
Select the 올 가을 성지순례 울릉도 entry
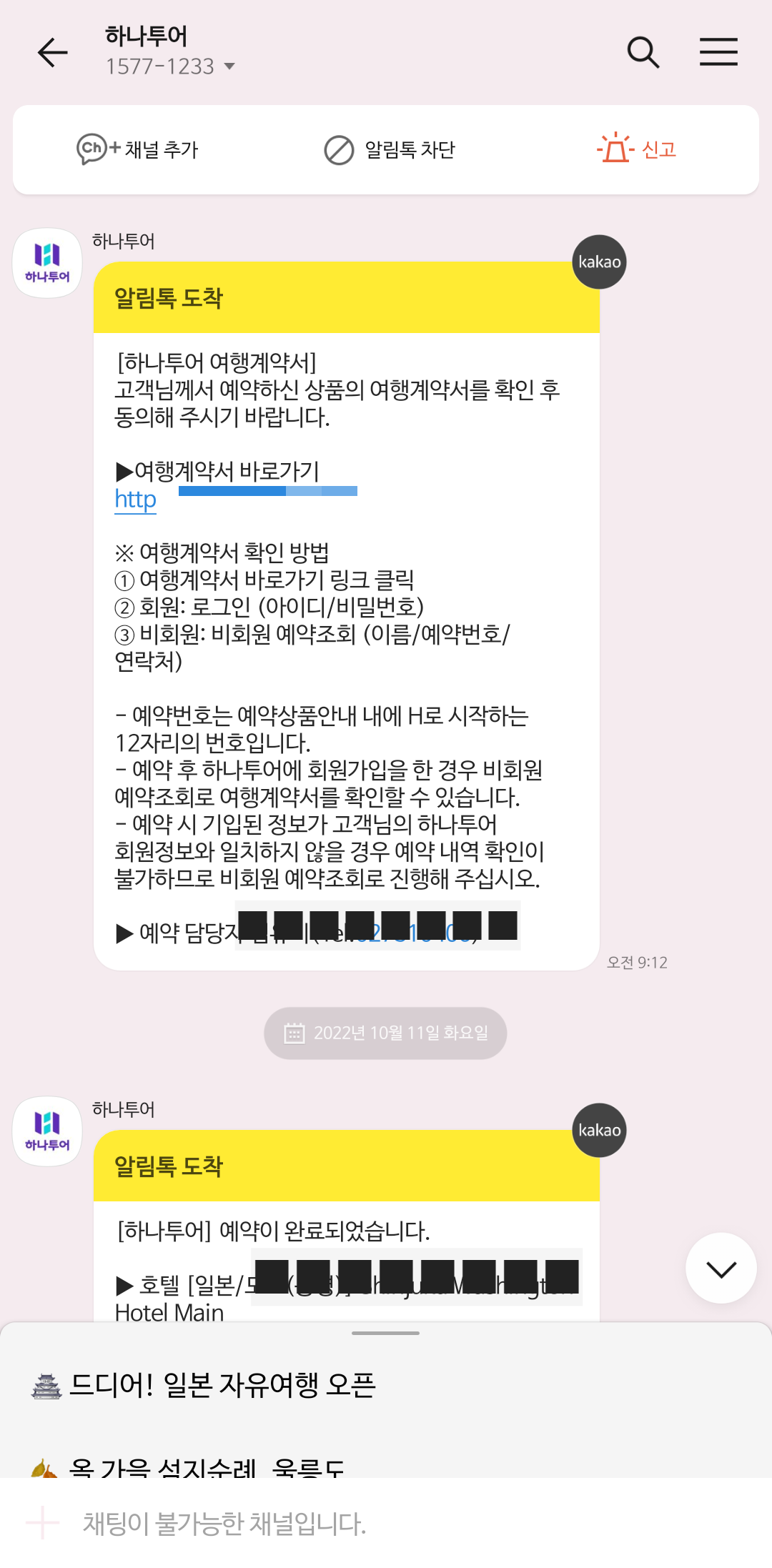tap(207, 1467)
